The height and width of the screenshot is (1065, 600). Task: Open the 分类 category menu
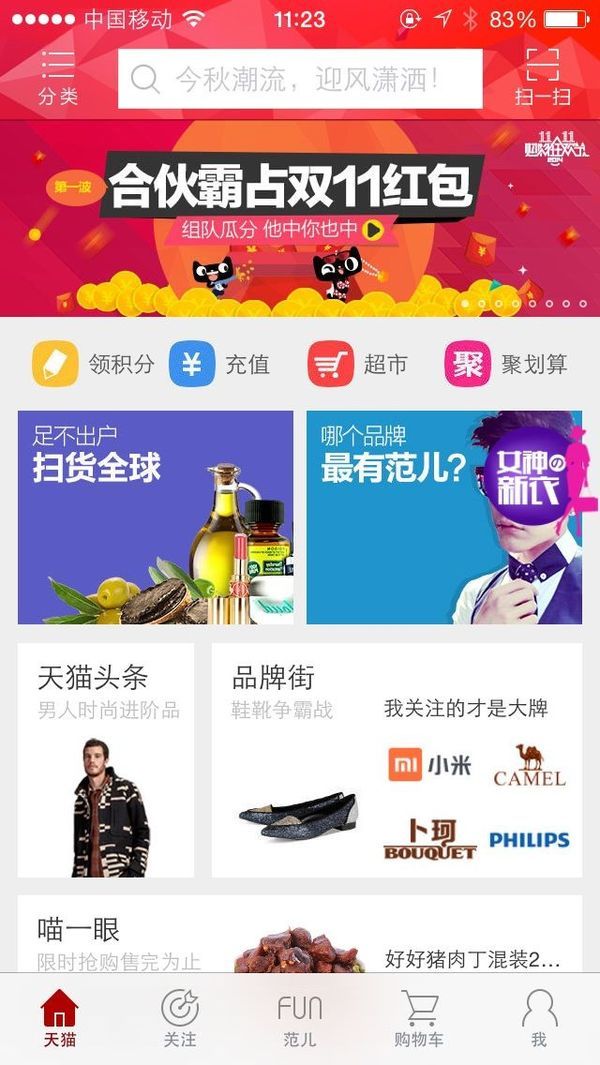(x=58, y=77)
